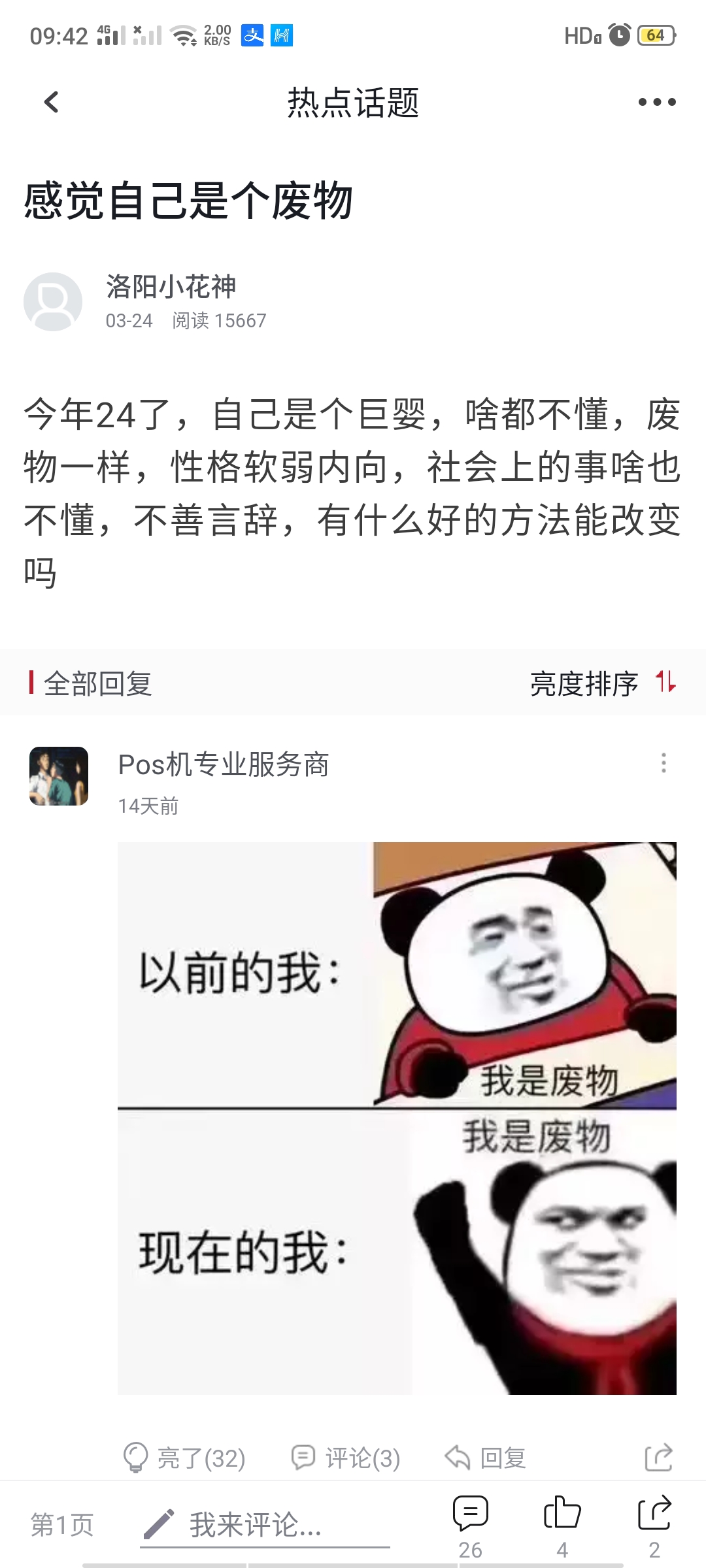View the panda meme image in the reply
Screen dimensions: 706x1568
click(397, 1118)
